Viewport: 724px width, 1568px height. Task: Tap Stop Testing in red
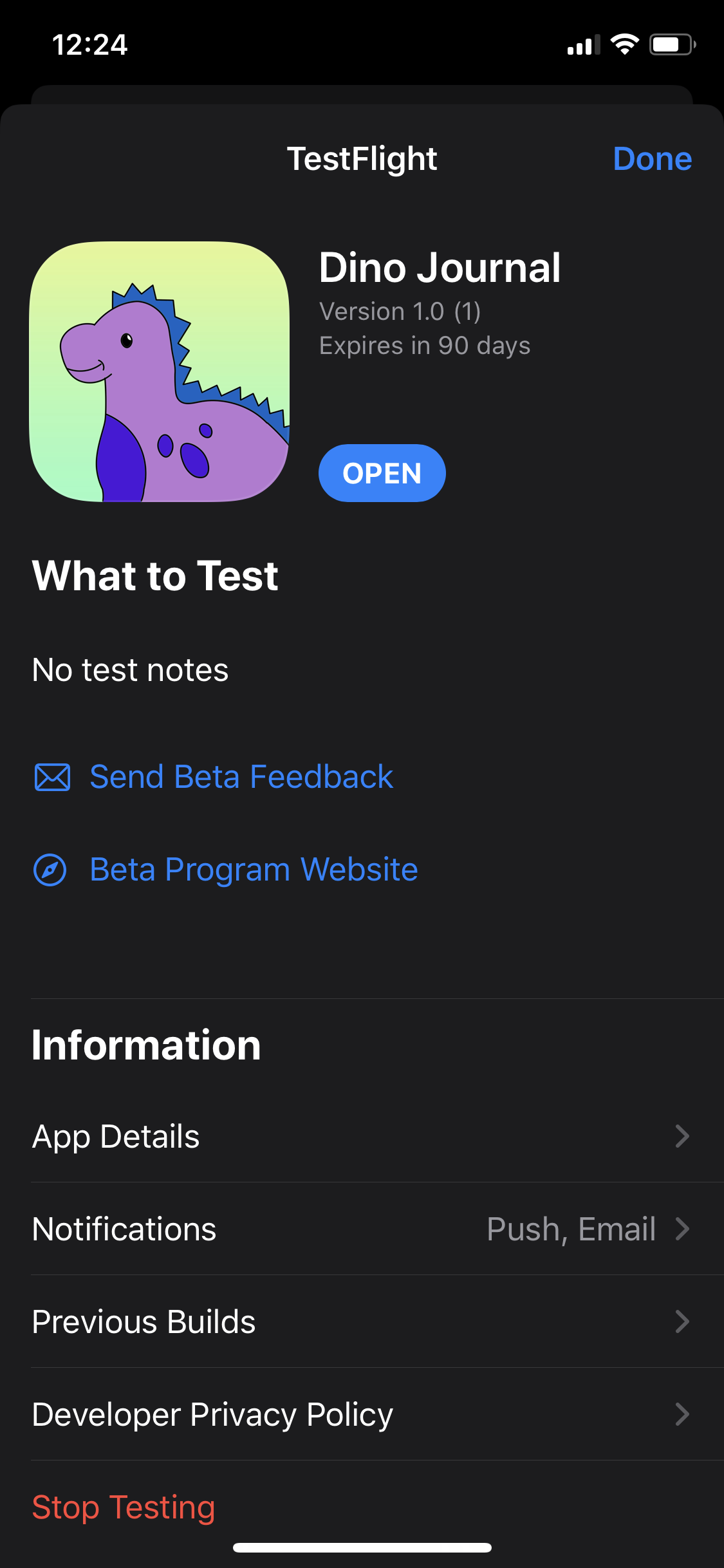[124, 1506]
